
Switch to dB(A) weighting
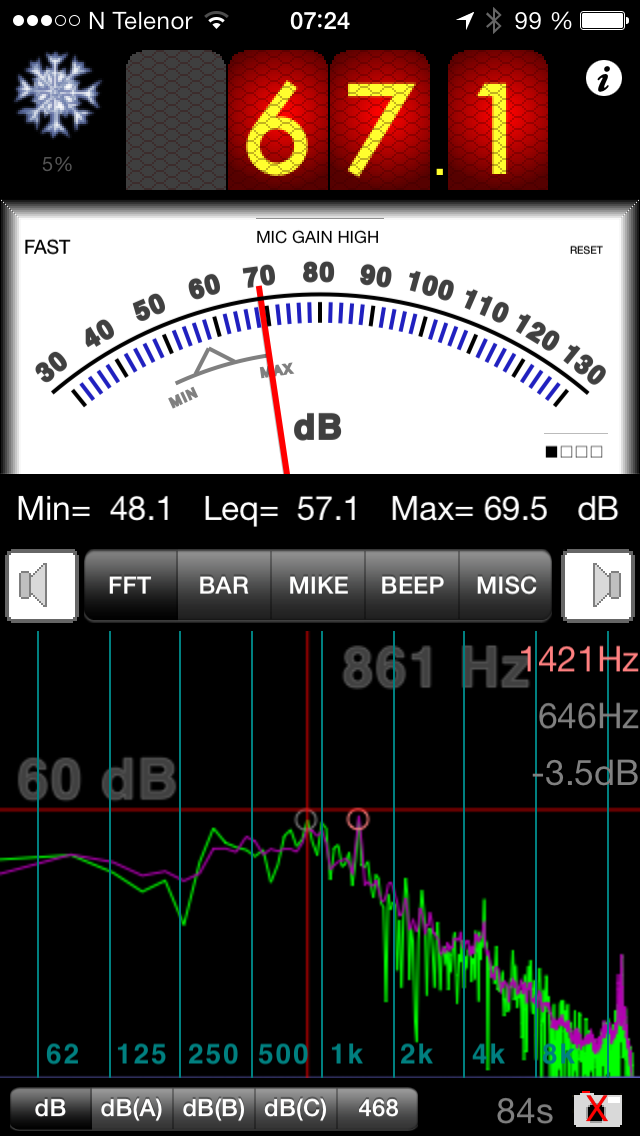click(x=132, y=1108)
